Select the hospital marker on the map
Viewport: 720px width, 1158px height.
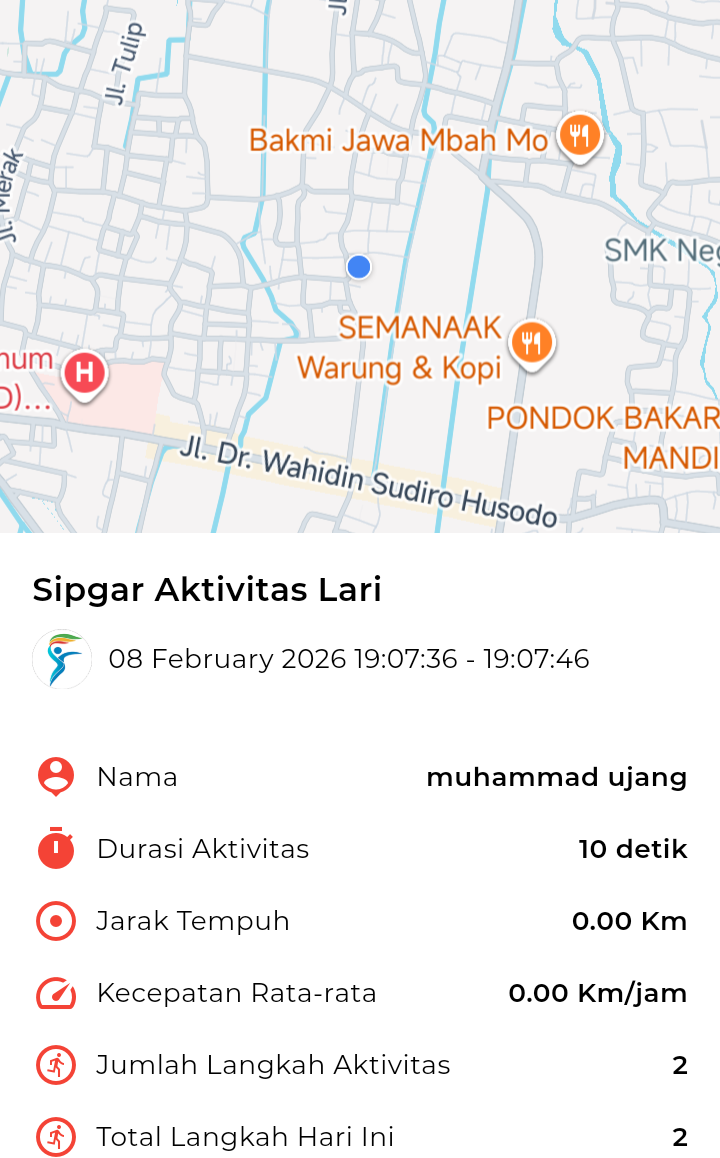click(84, 373)
